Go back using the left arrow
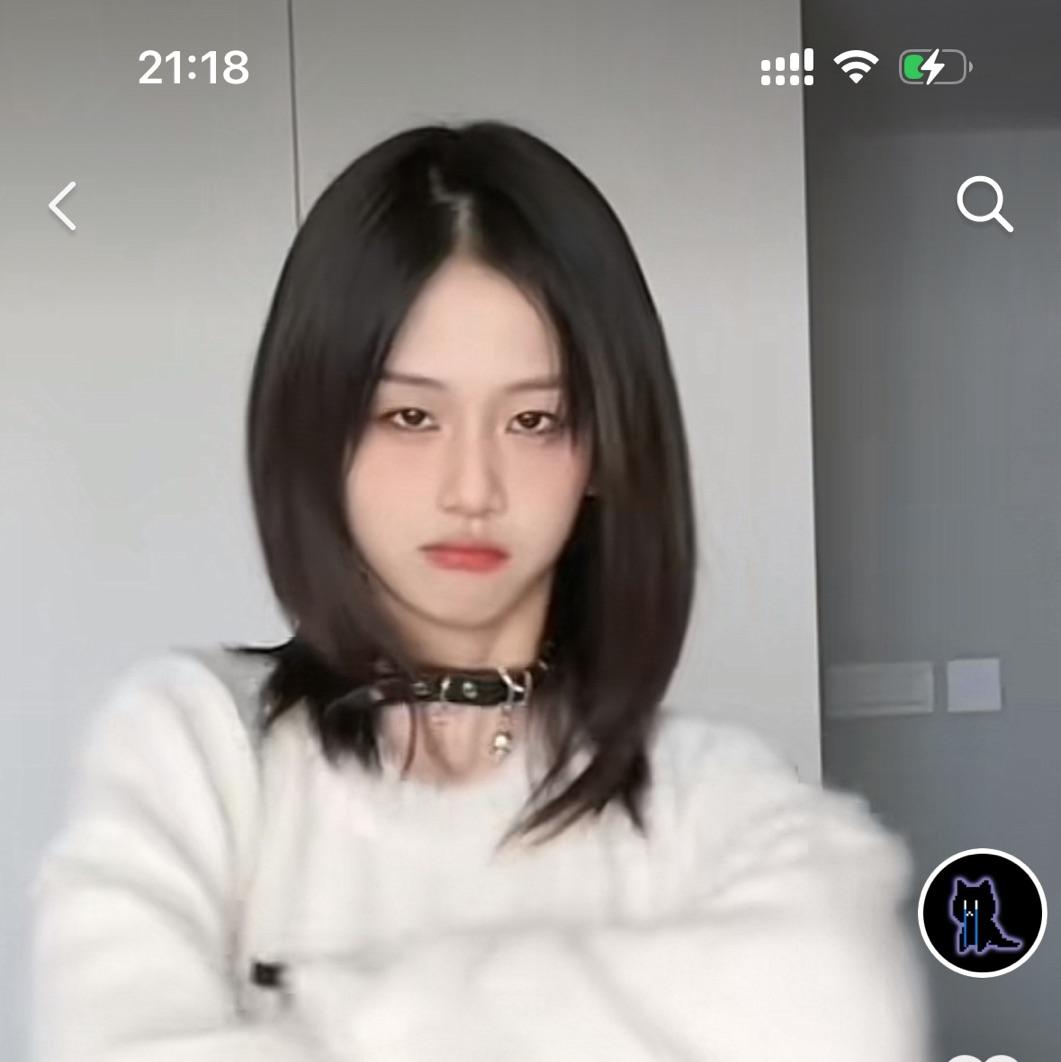 pyautogui.click(x=62, y=206)
